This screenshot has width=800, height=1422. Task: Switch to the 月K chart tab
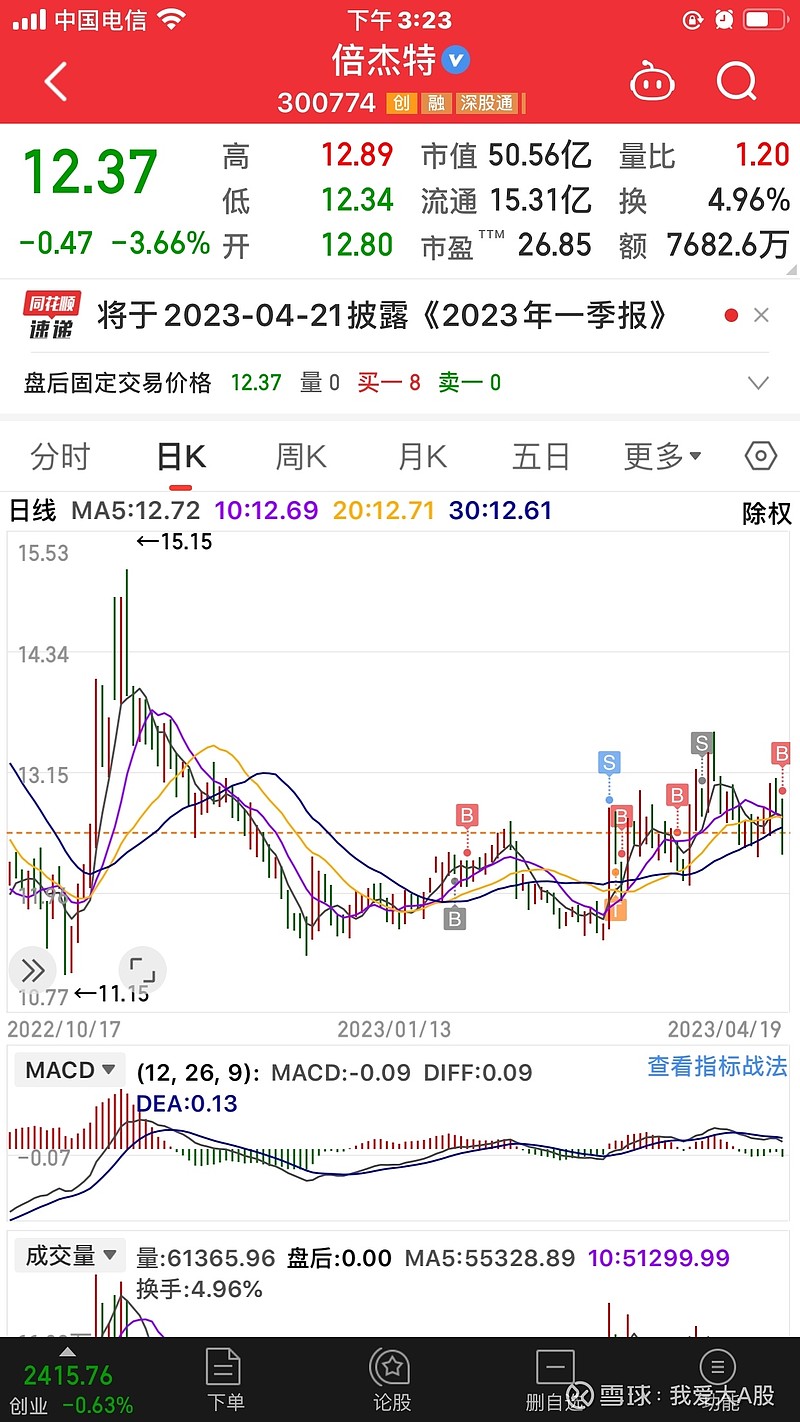[x=422, y=457]
